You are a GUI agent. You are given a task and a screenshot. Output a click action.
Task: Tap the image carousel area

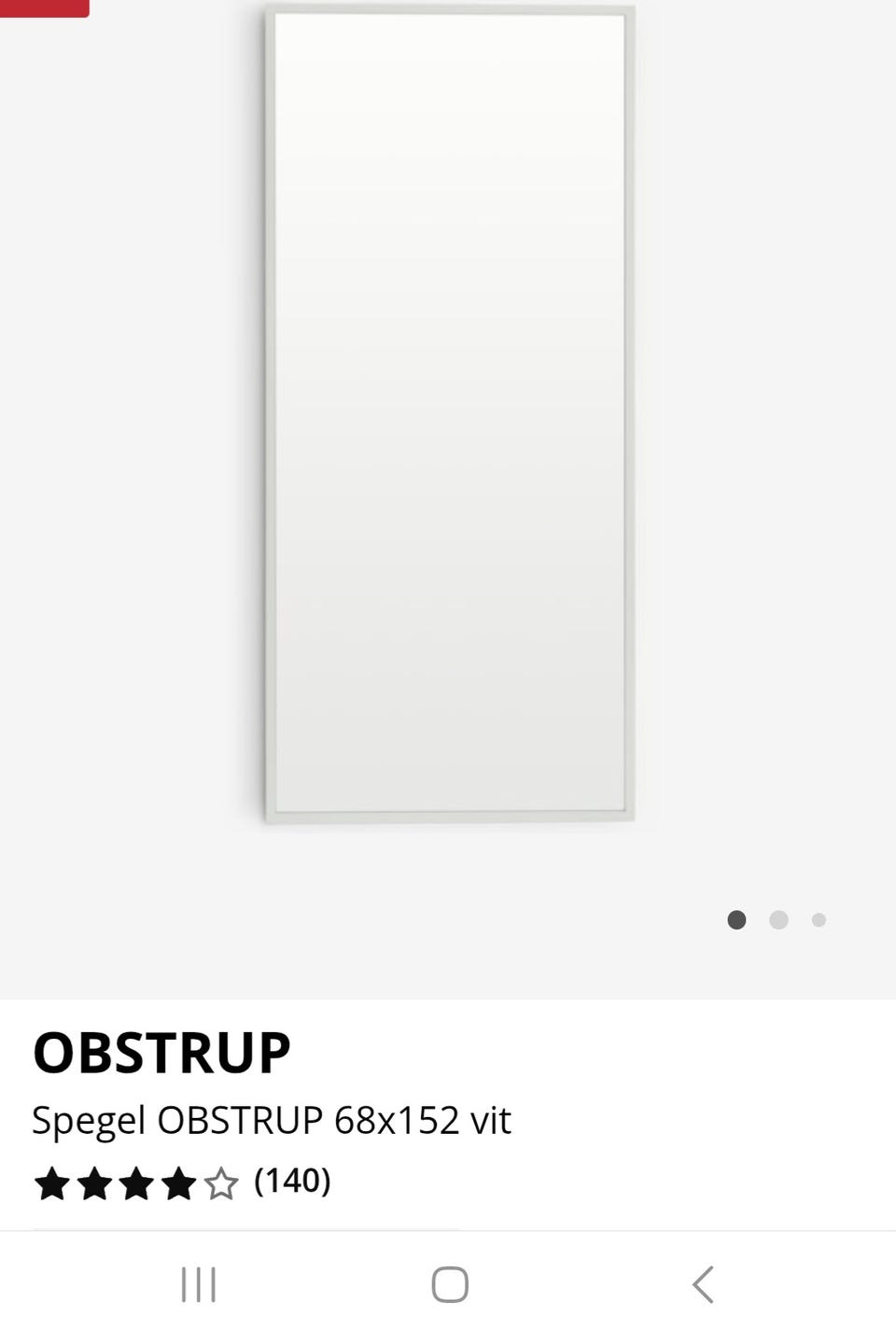[448, 495]
